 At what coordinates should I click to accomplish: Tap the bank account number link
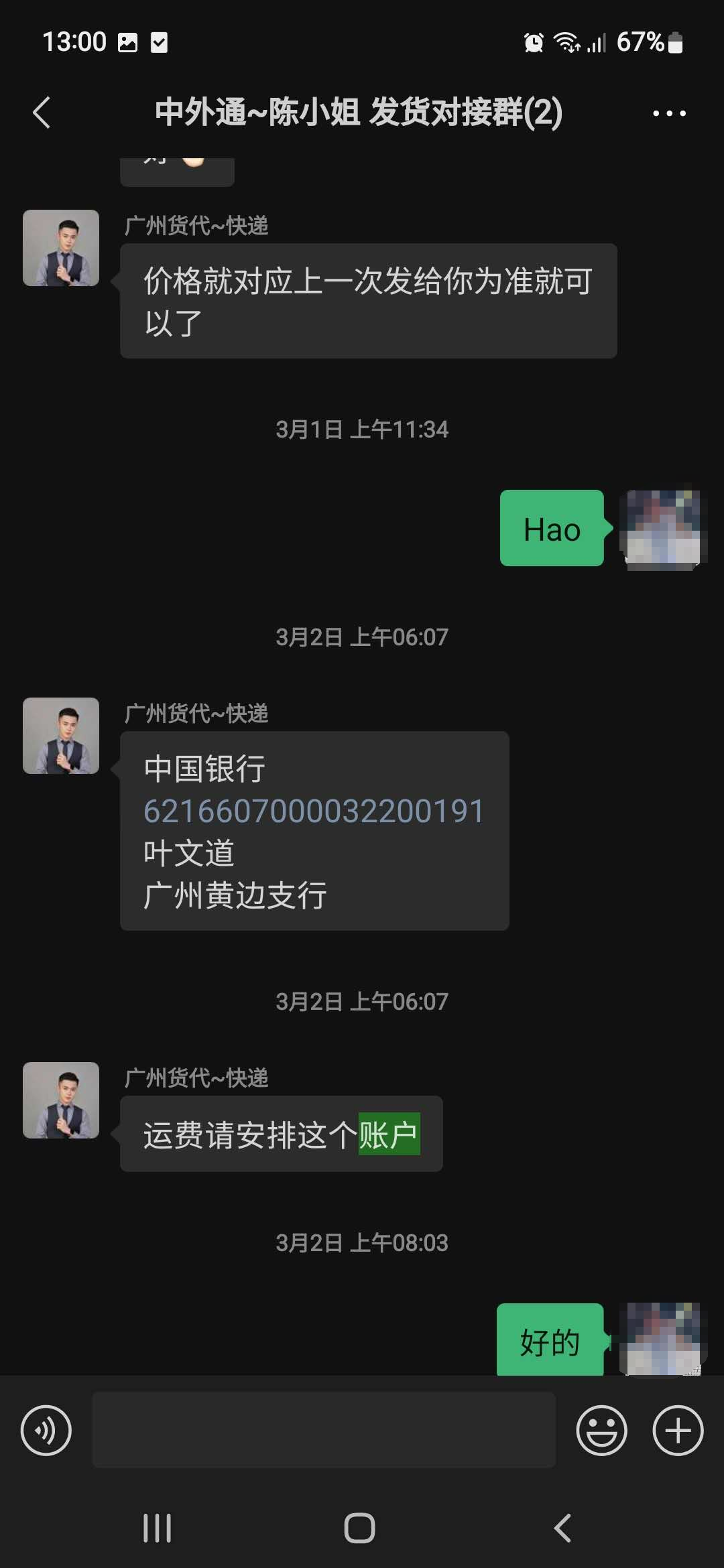click(314, 811)
